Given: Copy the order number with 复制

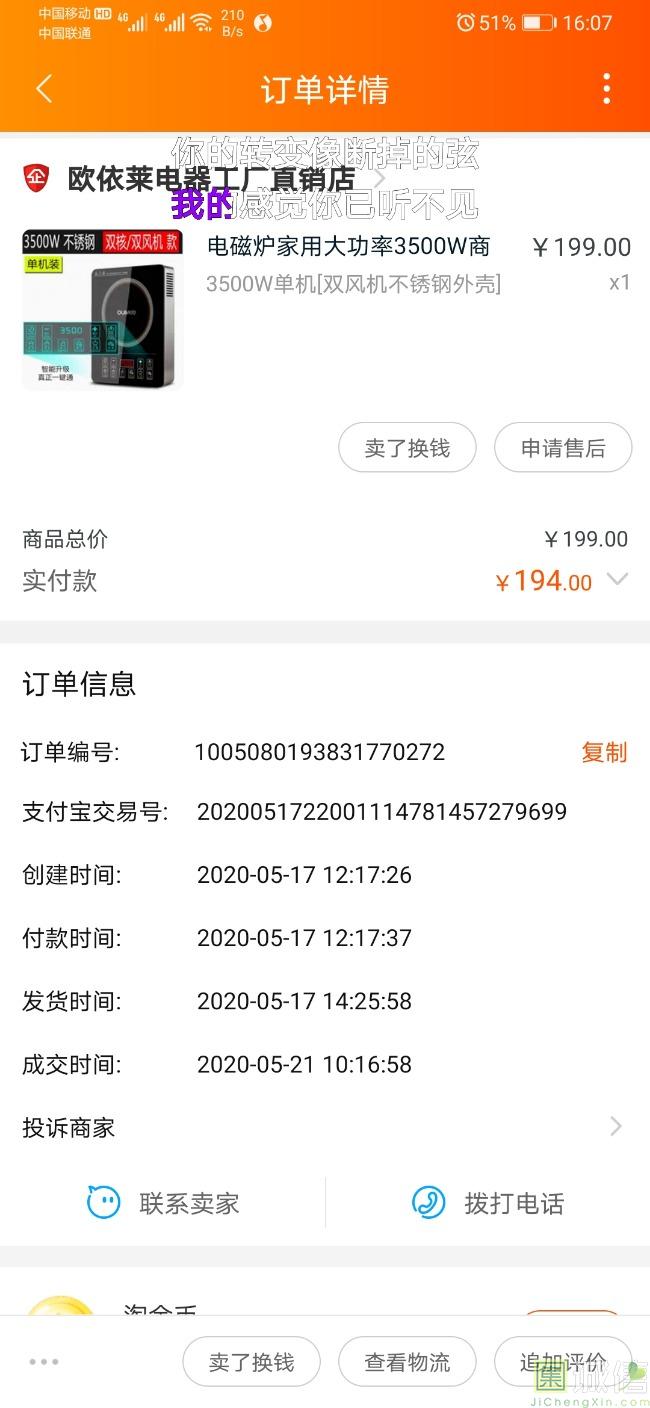Looking at the screenshot, I should click(604, 752).
